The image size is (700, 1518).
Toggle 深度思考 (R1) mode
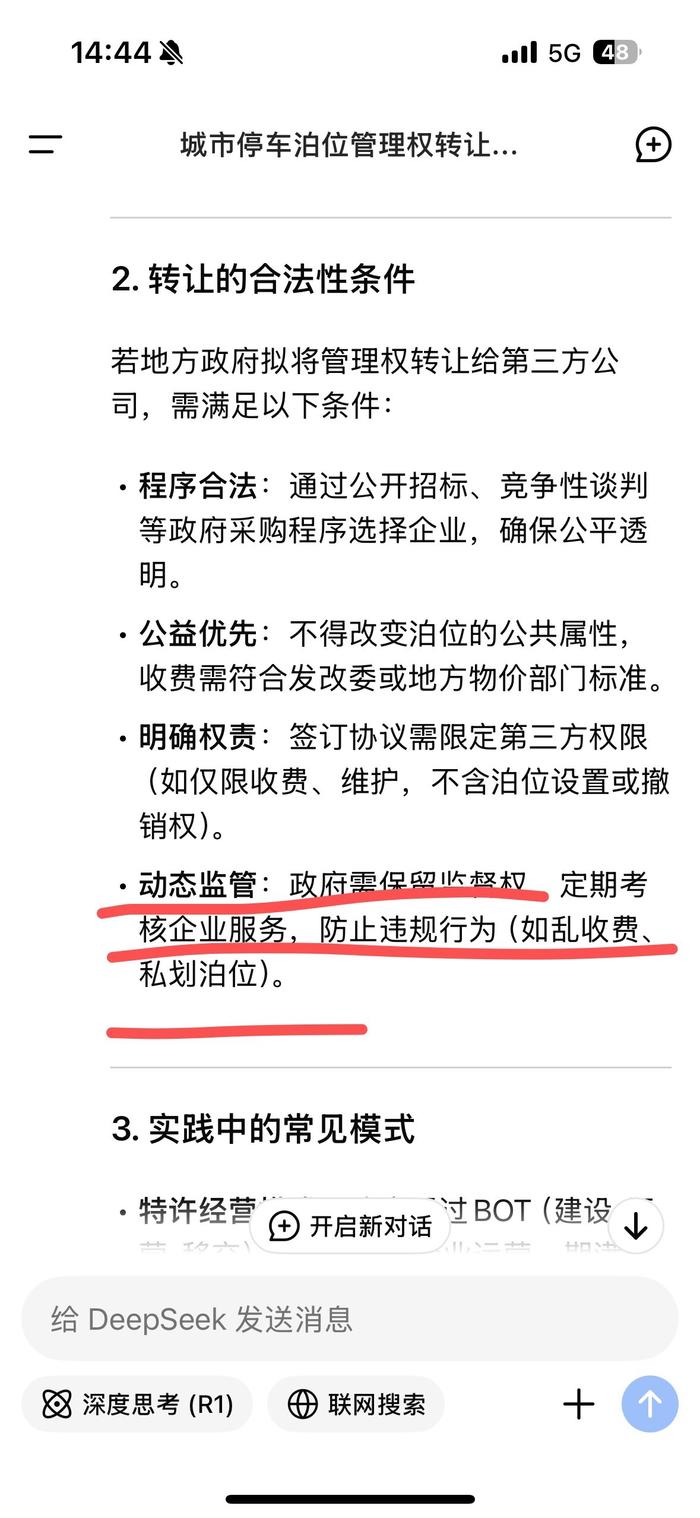[137, 1404]
